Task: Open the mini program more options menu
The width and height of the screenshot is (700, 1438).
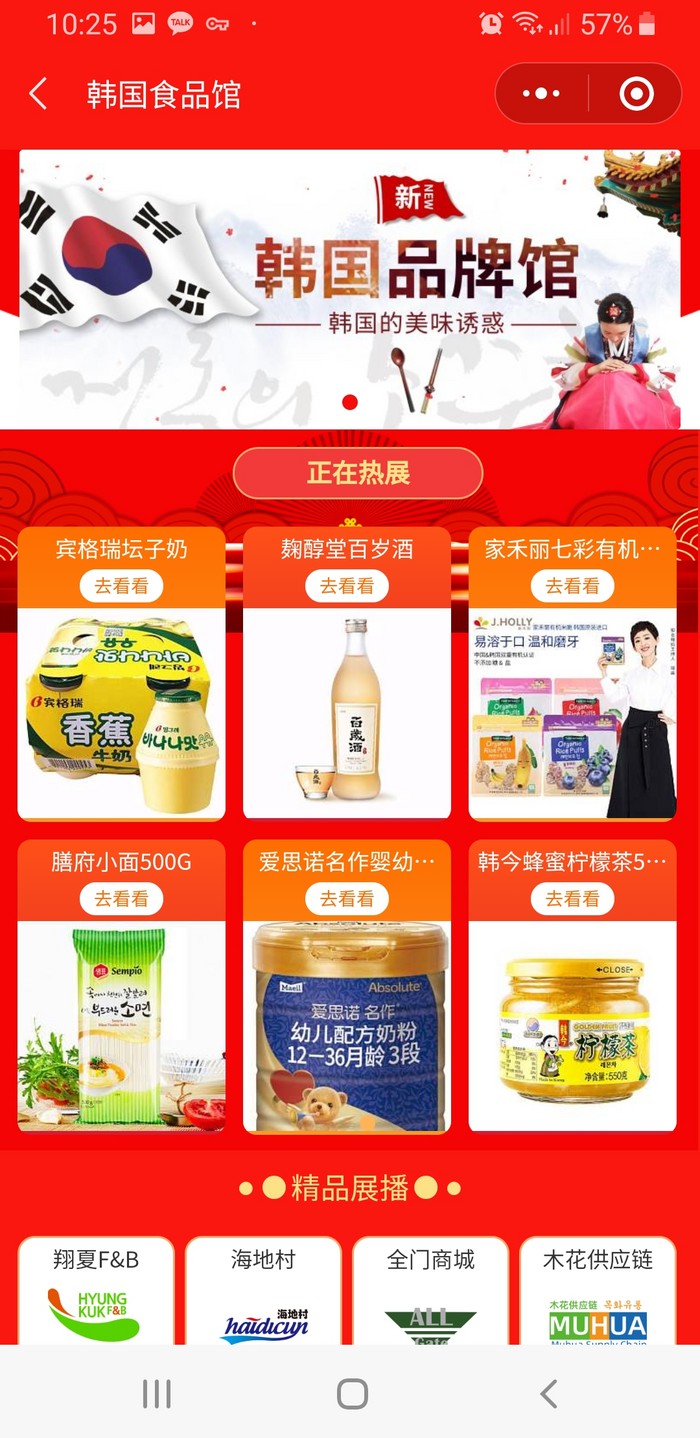Action: (x=541, y=94)
